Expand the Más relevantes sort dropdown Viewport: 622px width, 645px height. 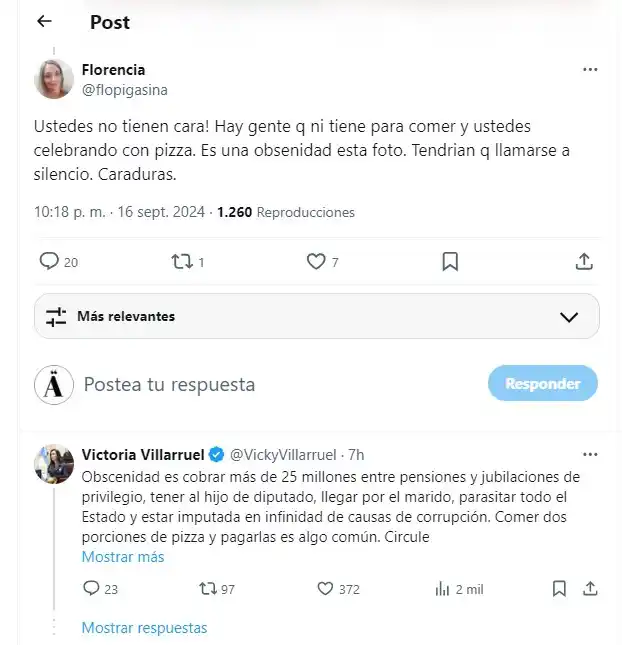click(568, 317)
